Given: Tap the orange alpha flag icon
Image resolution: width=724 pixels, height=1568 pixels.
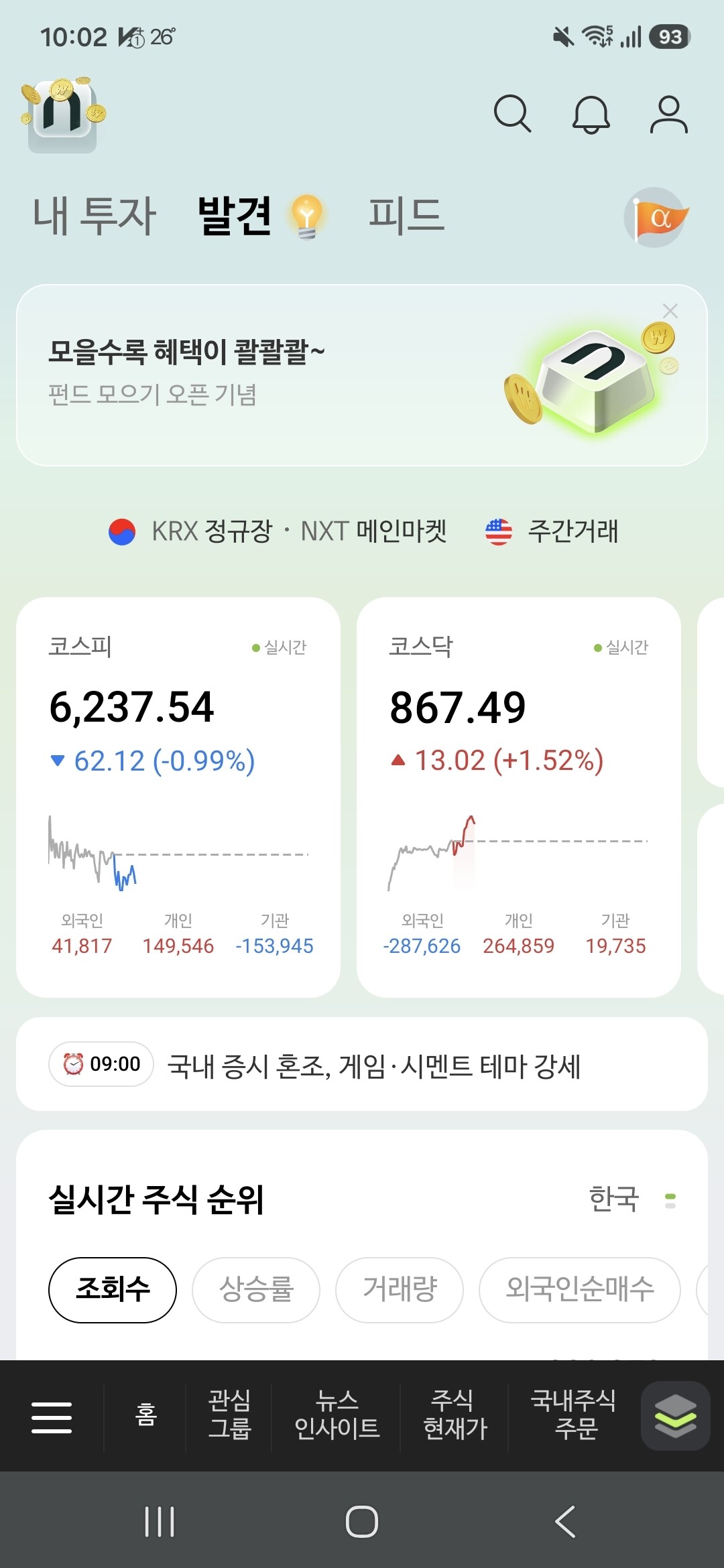Looking at the screenshot, I should [657, 217].
